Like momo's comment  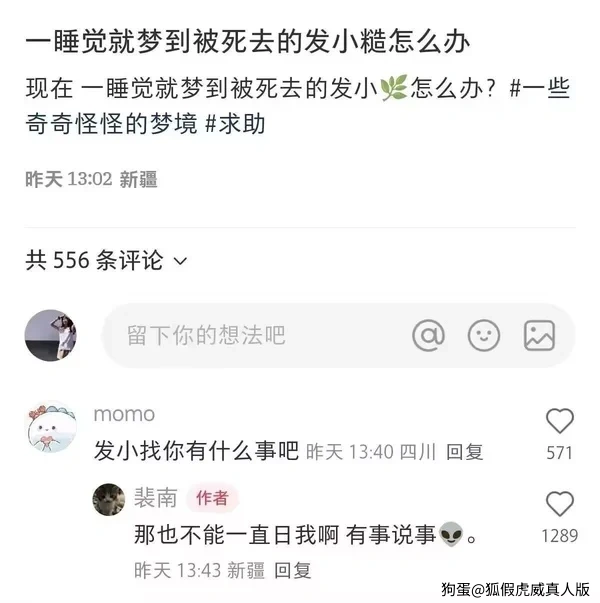560,421
